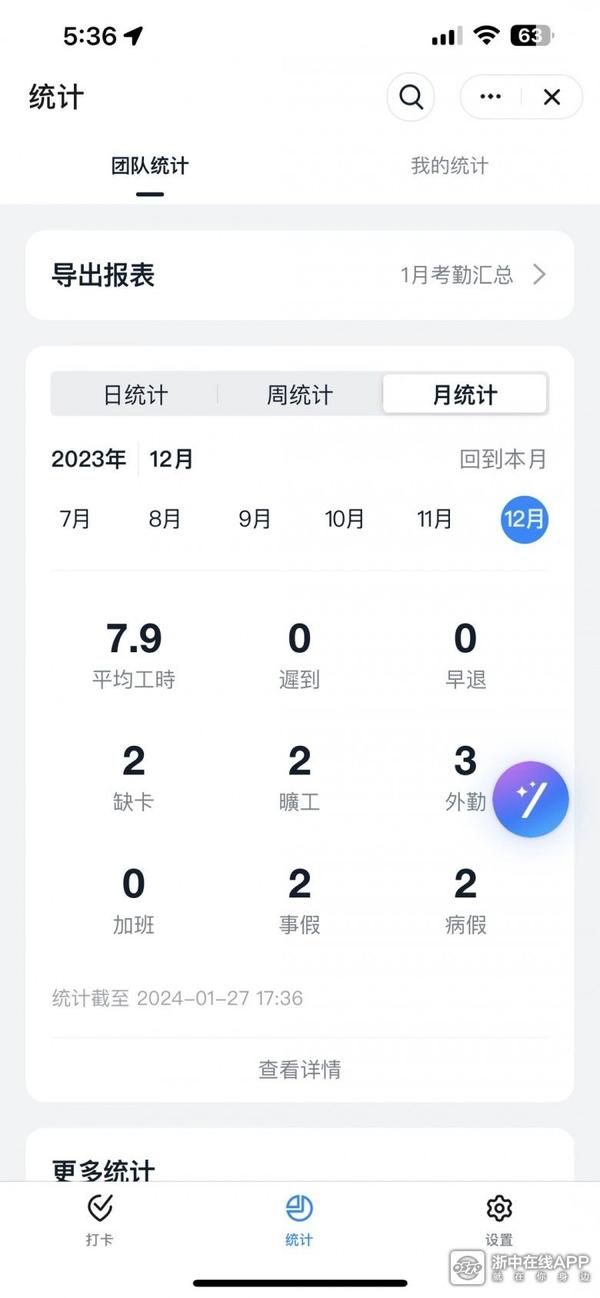The height and width of the screenshot is (1298, 600).
Task: Tap 回到本月 to return to current month
Action: point(503,460)
